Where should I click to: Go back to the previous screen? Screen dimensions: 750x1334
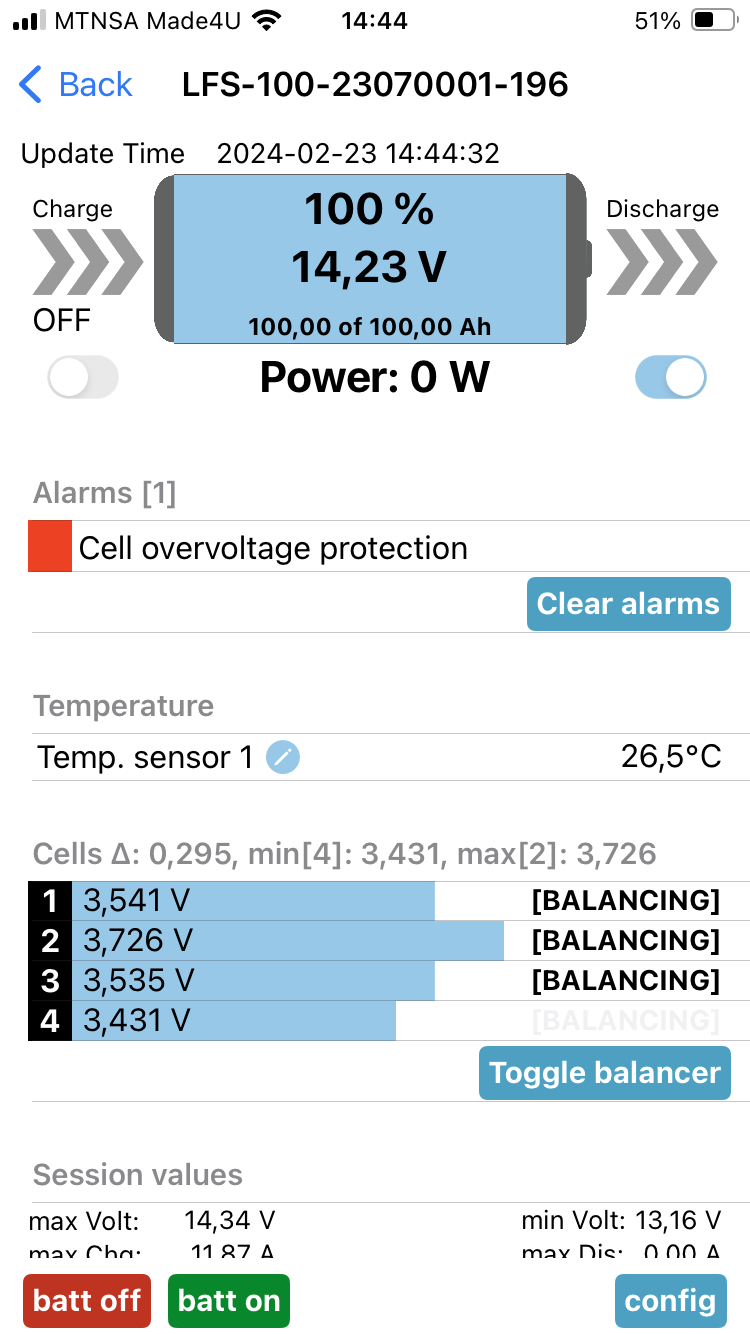click(x=76, y=85)
